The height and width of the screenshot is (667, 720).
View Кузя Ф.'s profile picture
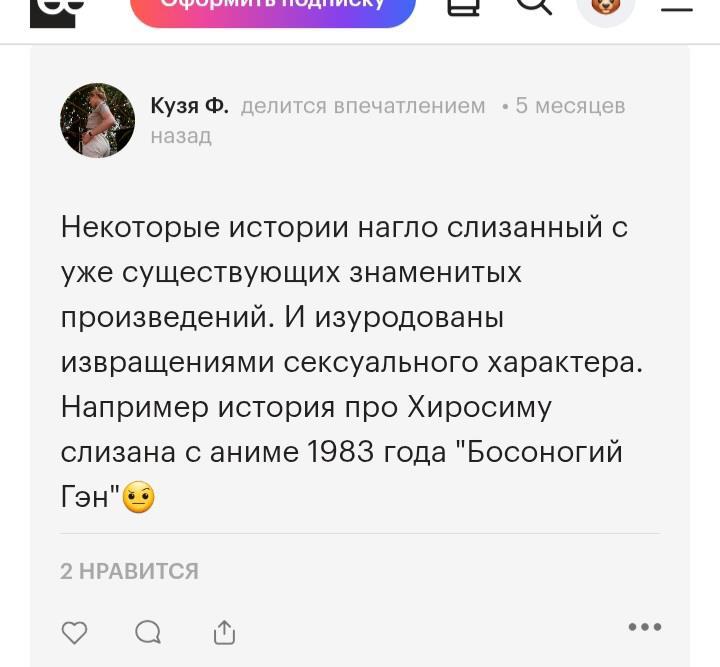click(x=98, y=121)
